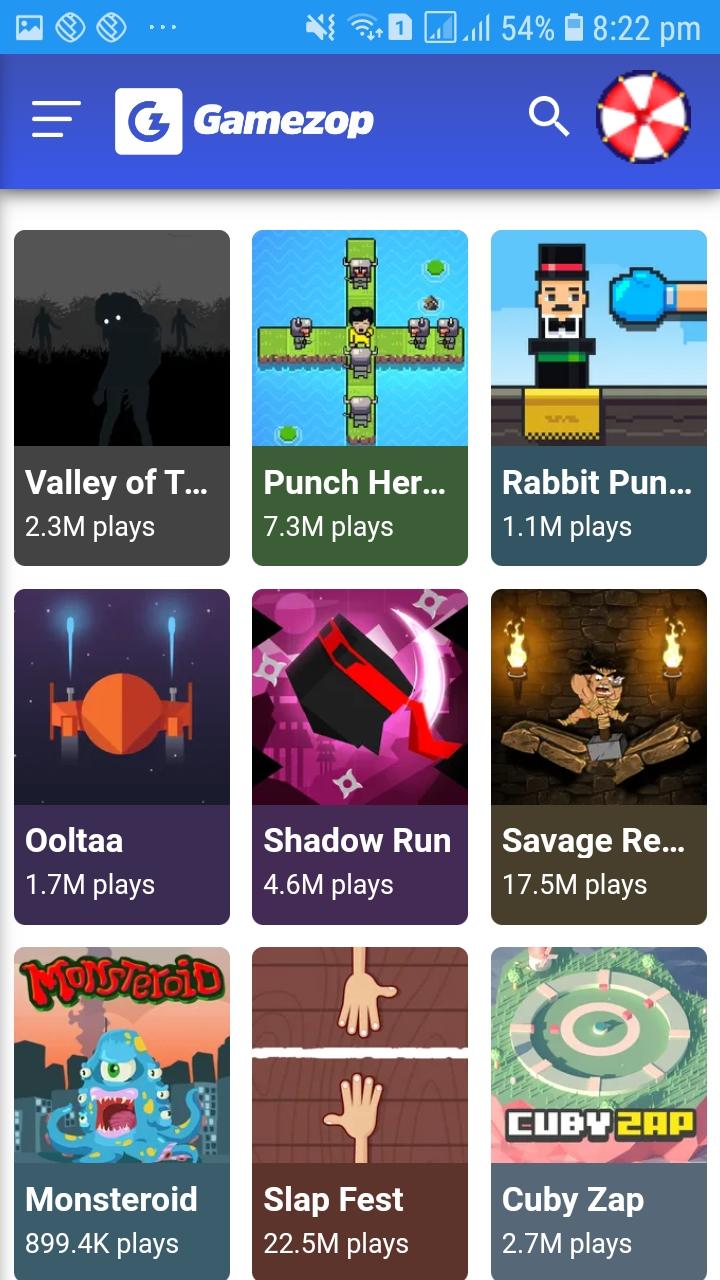The height and width of the screenshot is (1280, 720).
Task: Open the navigation hamburger menu
Action: [x=55, y=118]
